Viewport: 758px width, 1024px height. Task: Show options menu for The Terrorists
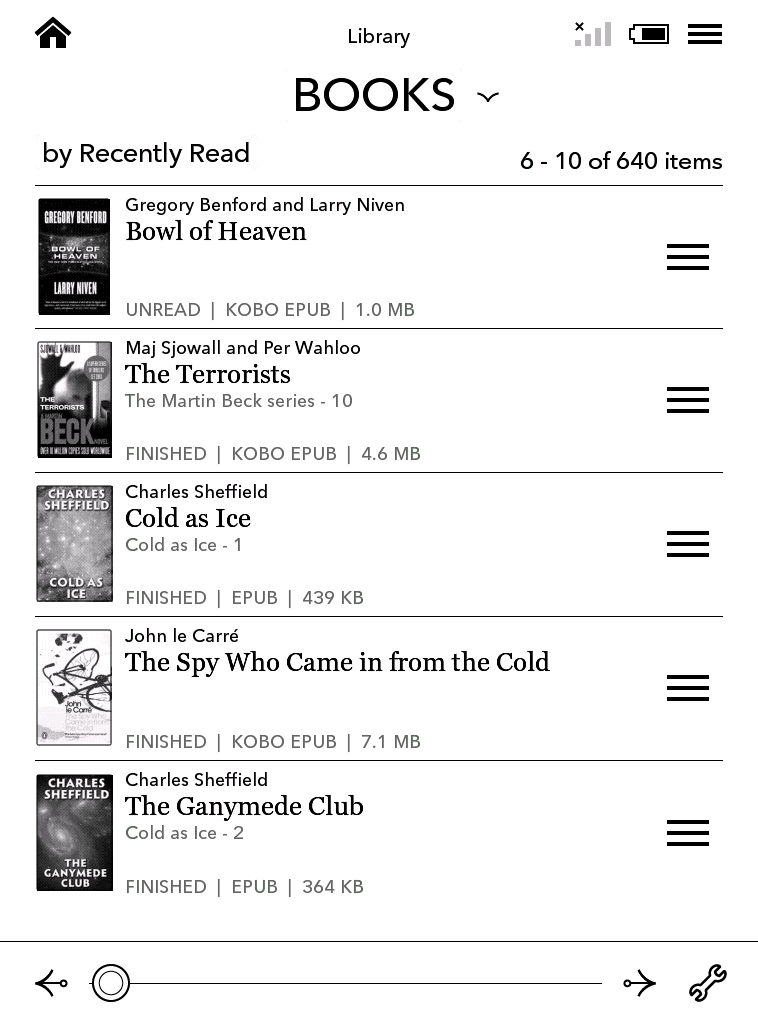pyautogui.click(x=688, y=400)
